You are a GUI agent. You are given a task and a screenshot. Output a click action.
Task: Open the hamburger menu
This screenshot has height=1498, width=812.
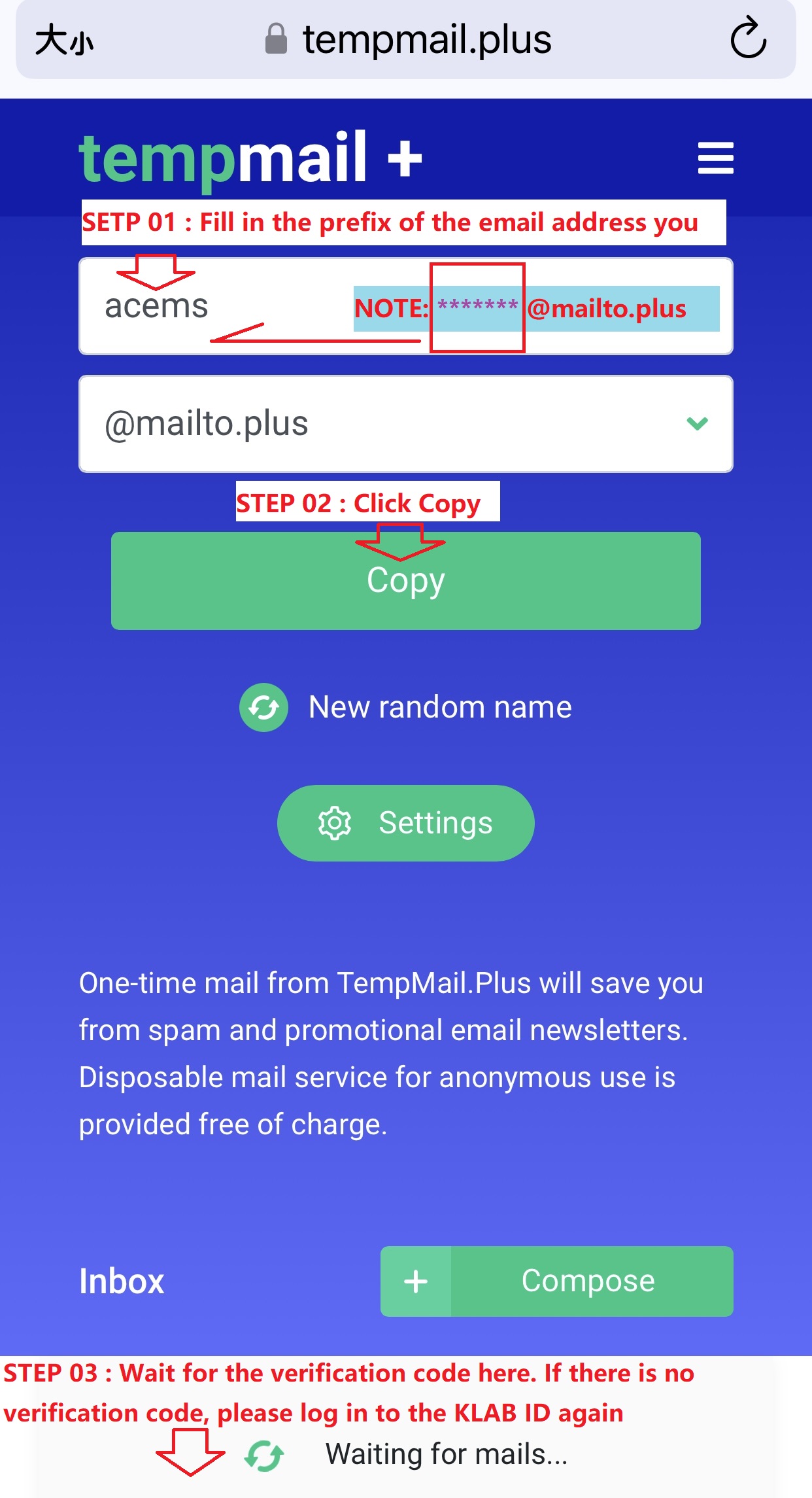[x=715, y=158]
